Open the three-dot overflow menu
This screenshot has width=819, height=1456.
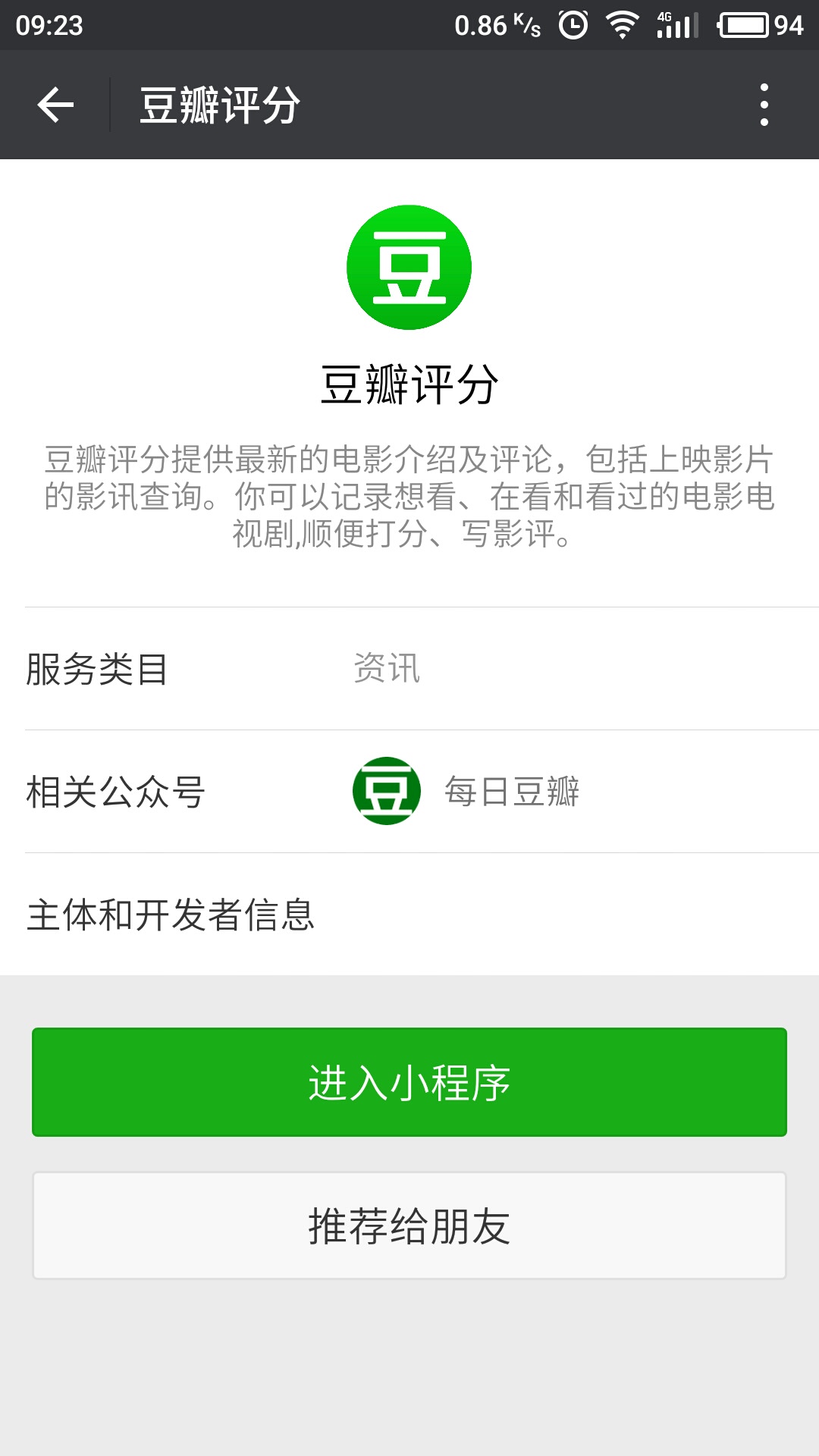(764, 105)
